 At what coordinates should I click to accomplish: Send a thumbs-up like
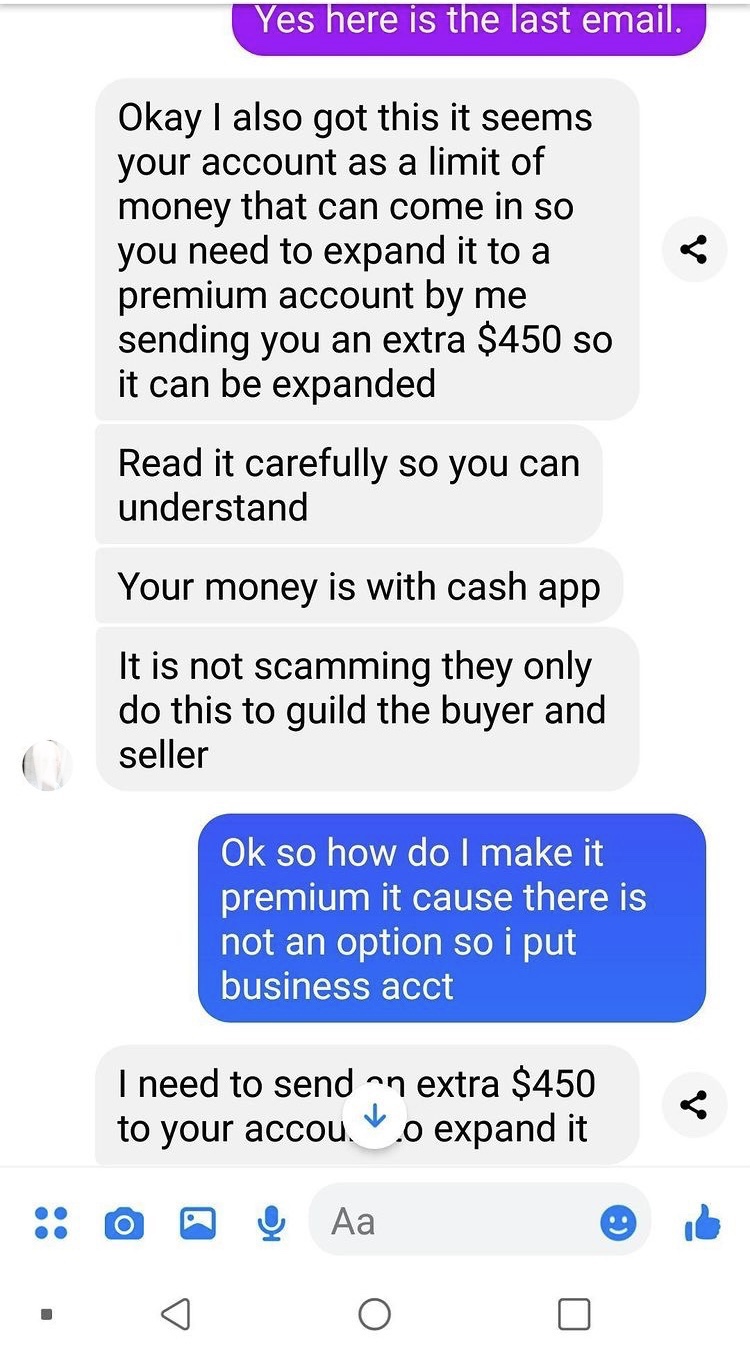[702, 1222]
